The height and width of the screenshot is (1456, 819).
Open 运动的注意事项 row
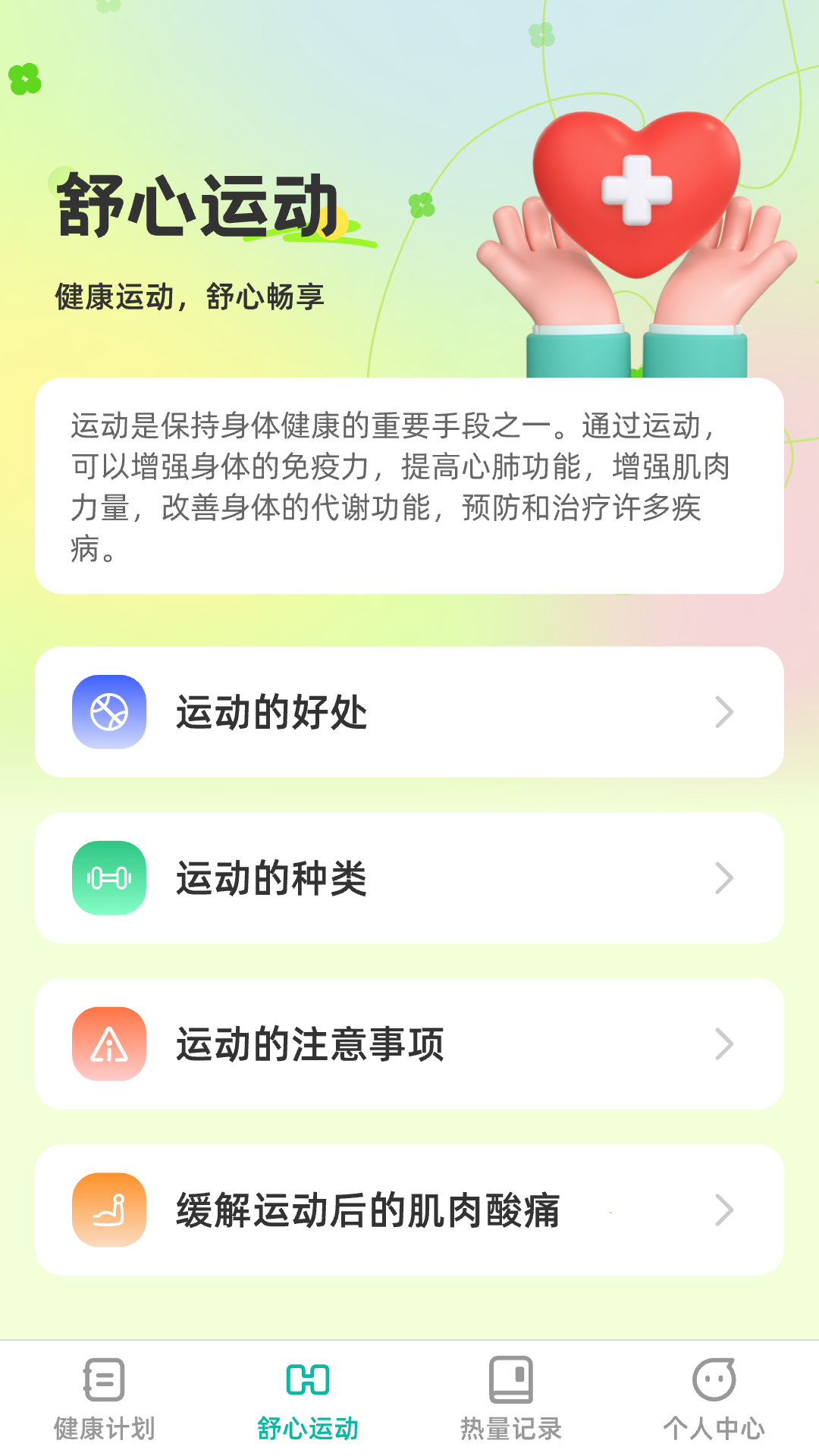pos(409,1043)
